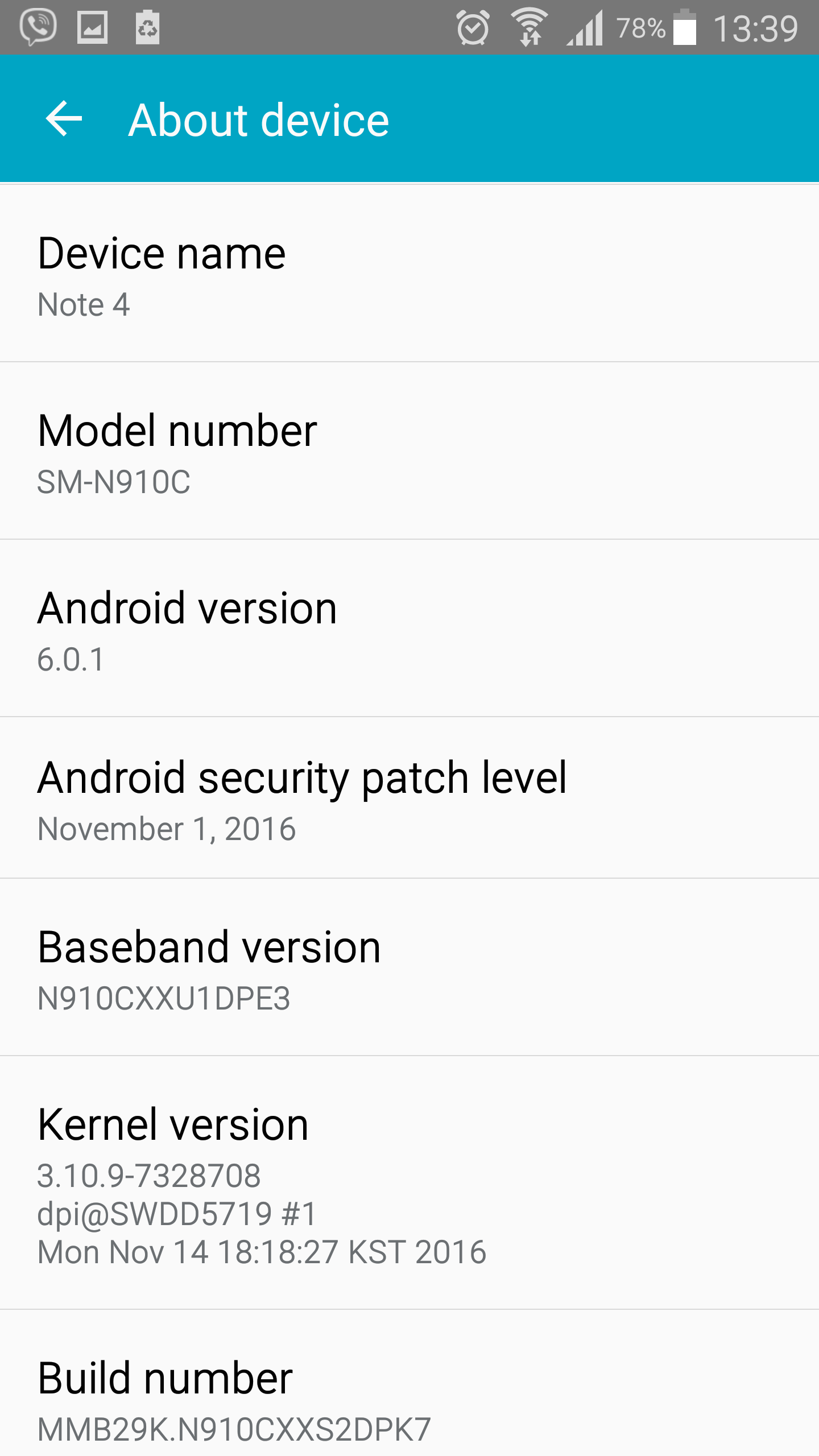Tap the back arrow in About device

point(64,119)
